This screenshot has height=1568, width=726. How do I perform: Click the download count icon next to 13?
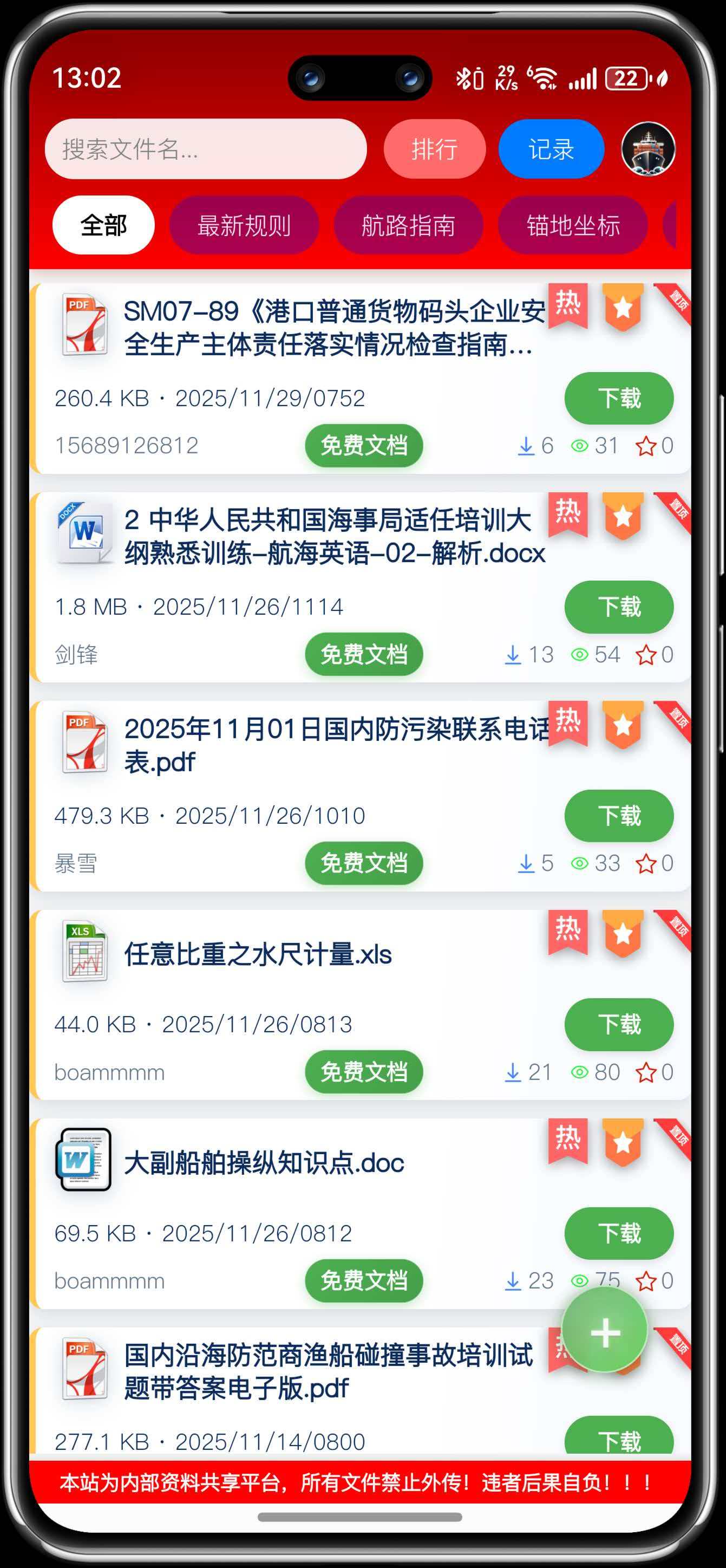pyautogui.click(x=513, y=654)
